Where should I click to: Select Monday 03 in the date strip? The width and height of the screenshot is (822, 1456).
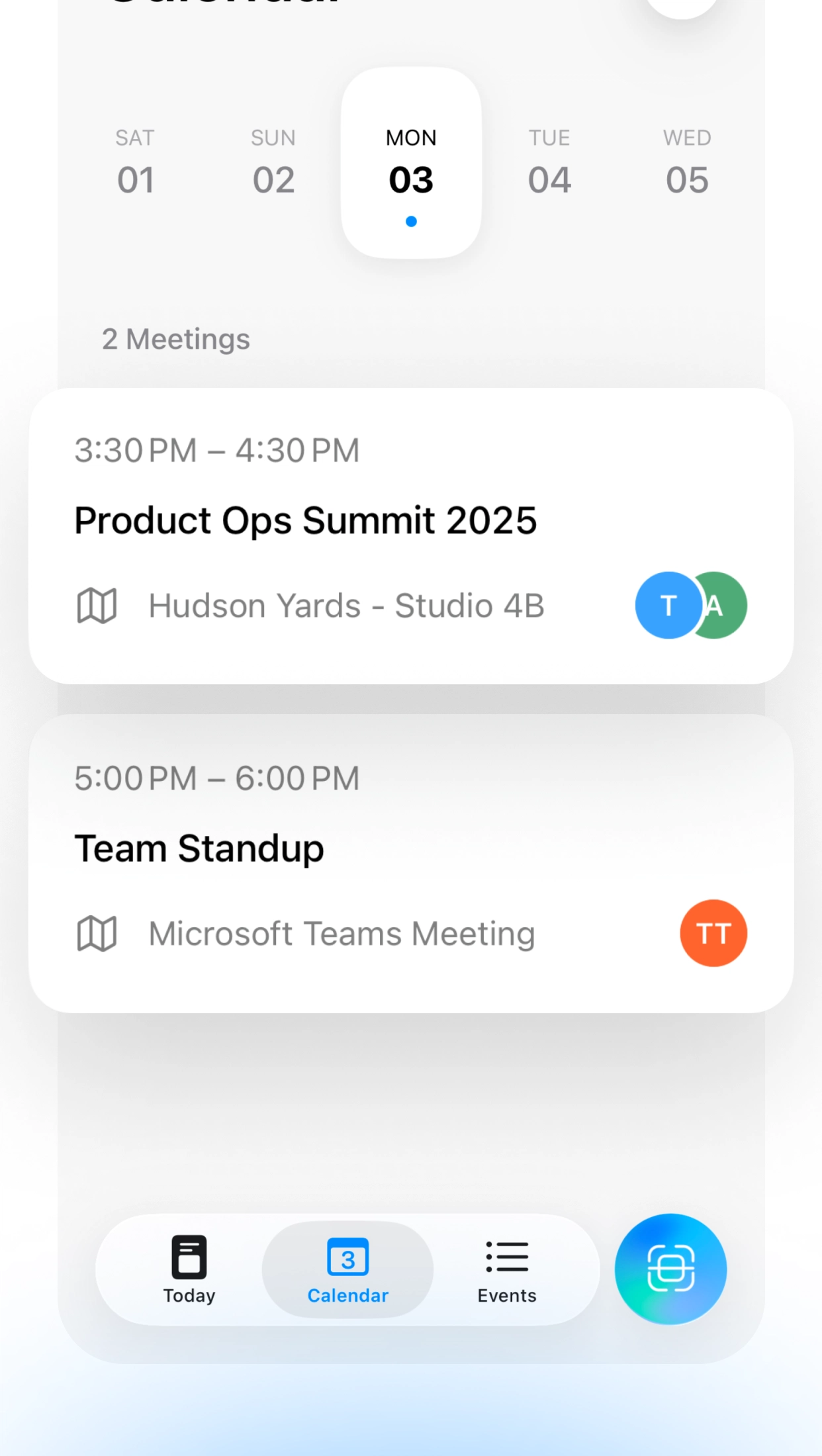click(410, 162)
